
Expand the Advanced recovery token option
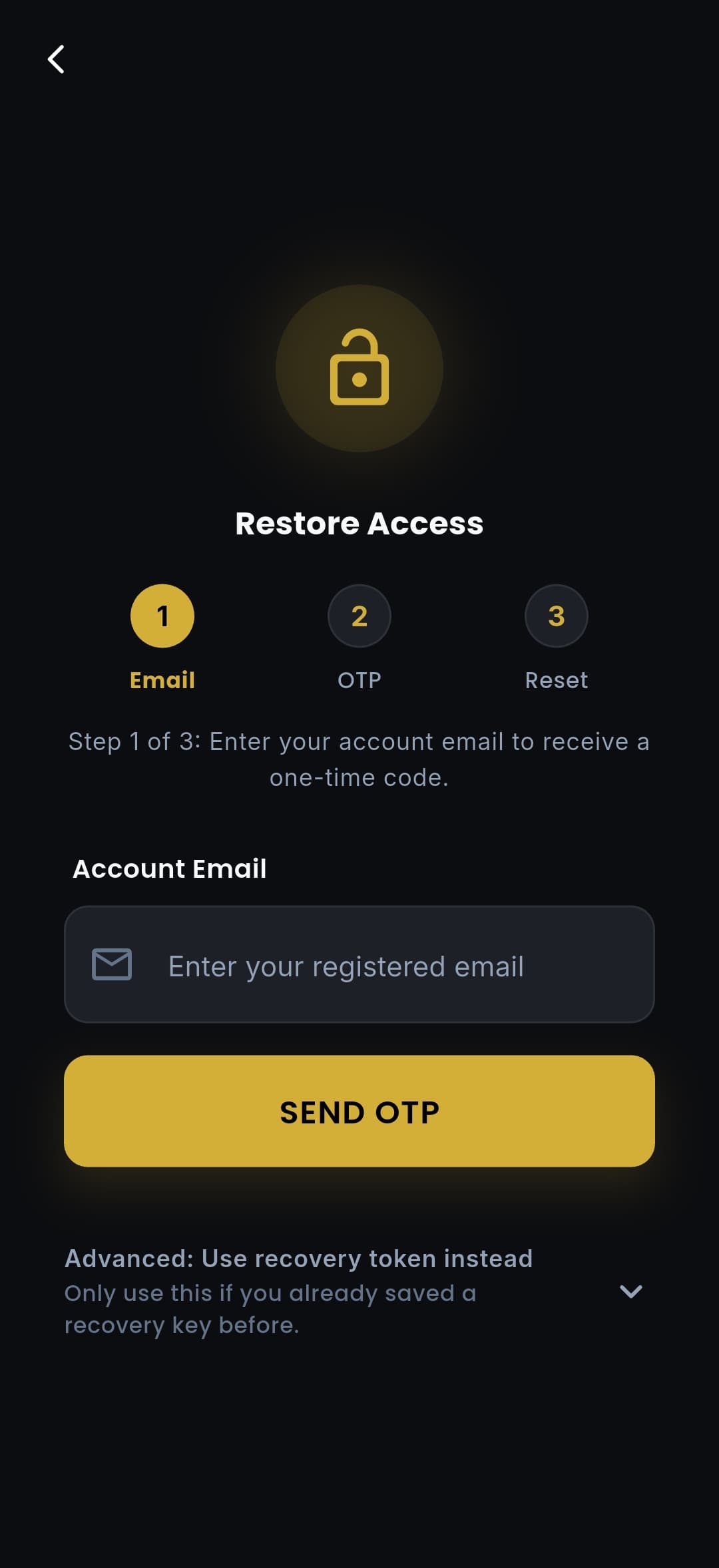630,1292
